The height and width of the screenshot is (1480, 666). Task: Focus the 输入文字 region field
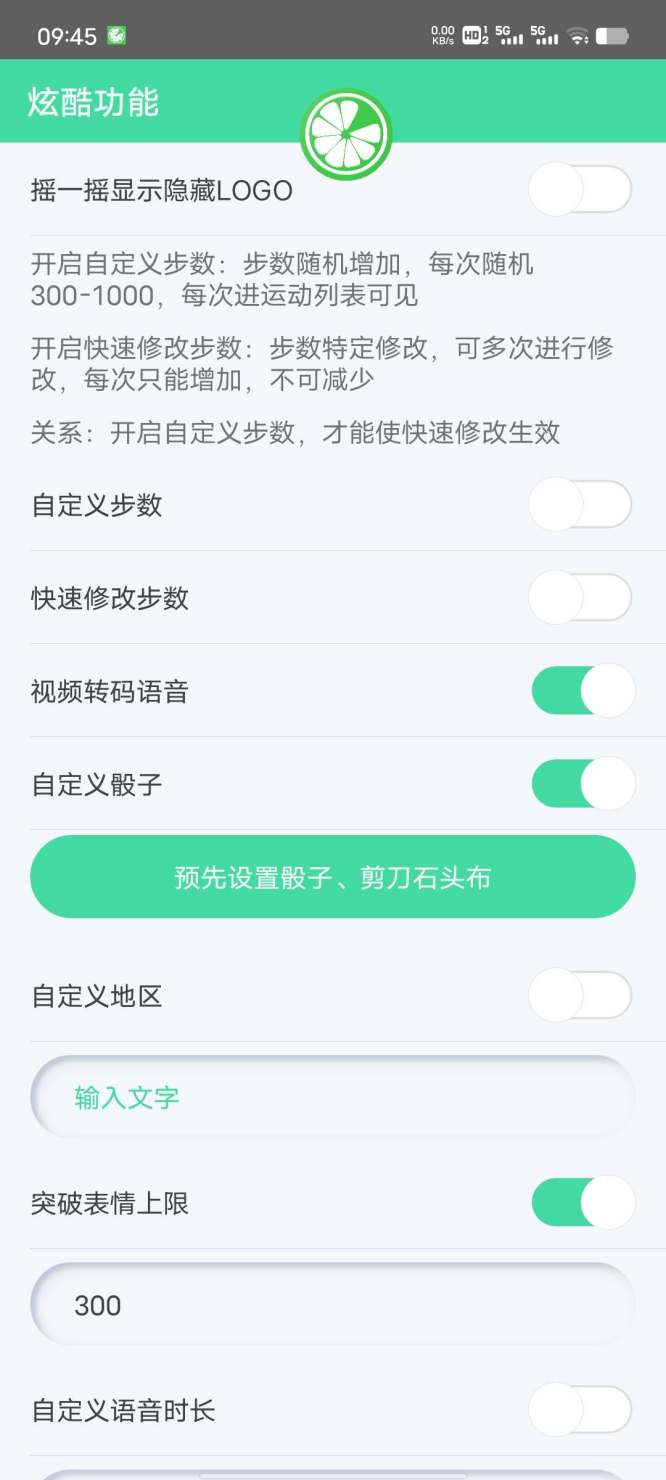tap(333, 1097)
